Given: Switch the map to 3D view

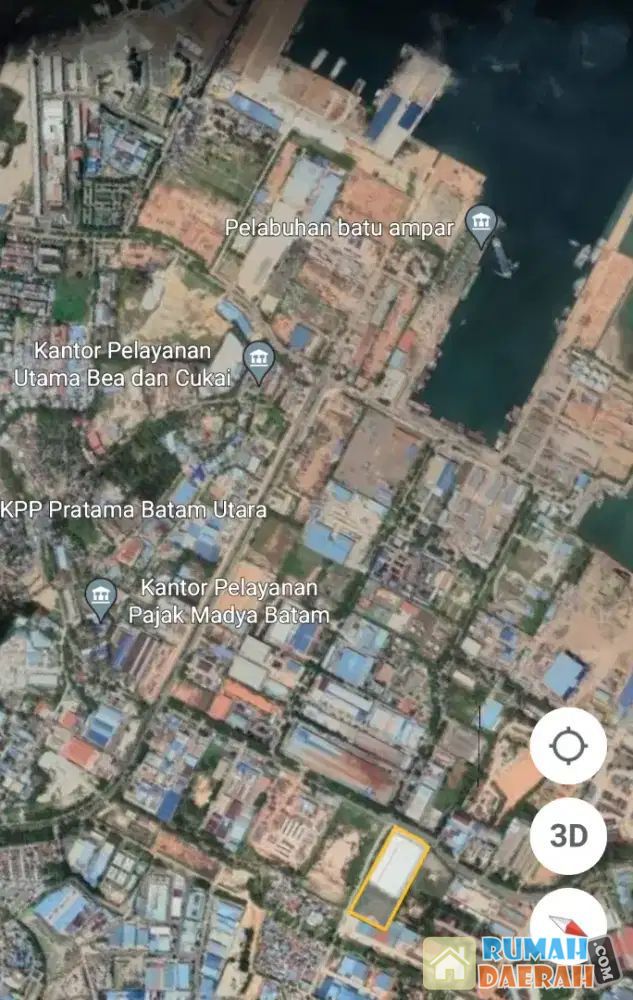Looking at the screenshot, I should (567, 836).
